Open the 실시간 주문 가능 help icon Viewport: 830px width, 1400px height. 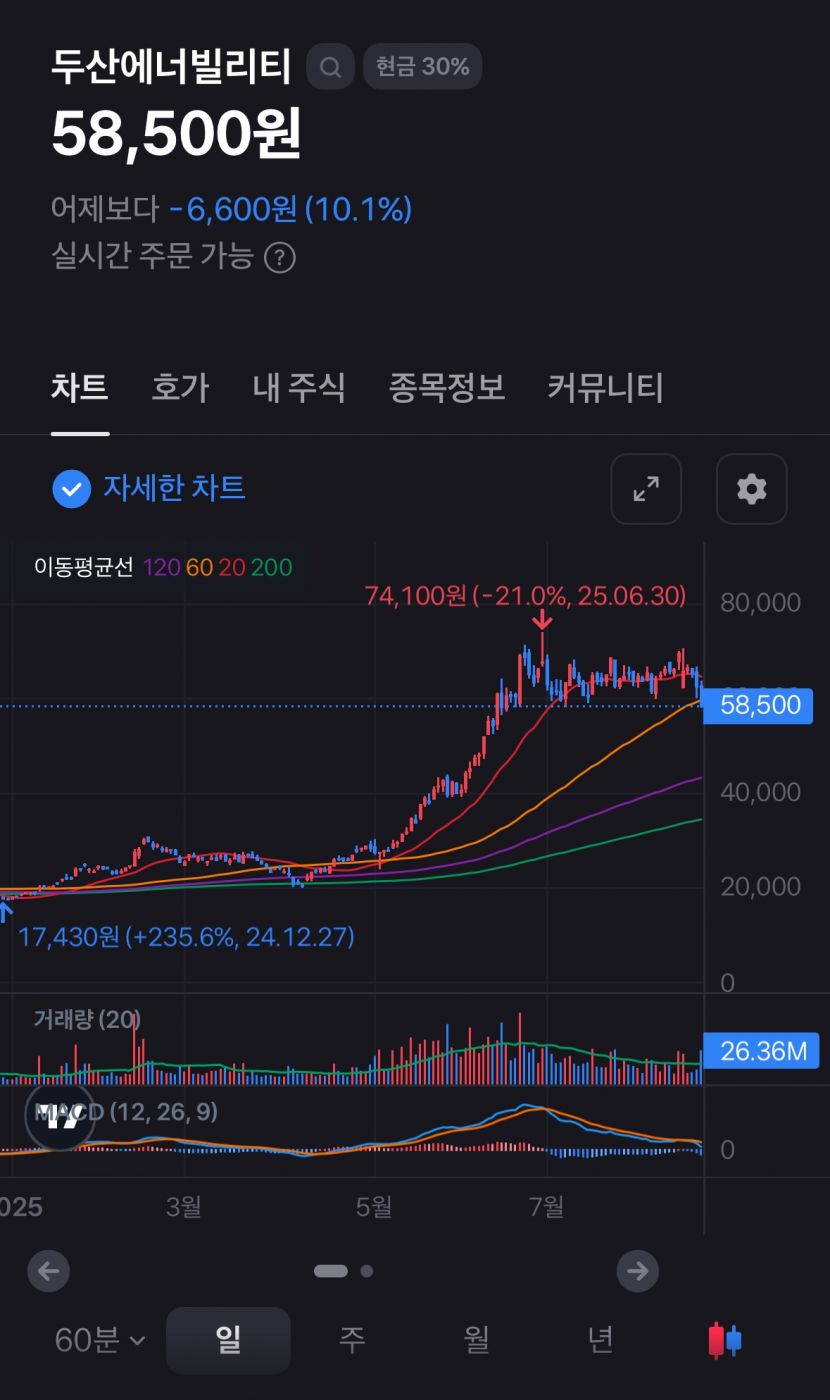pos(280,258)
